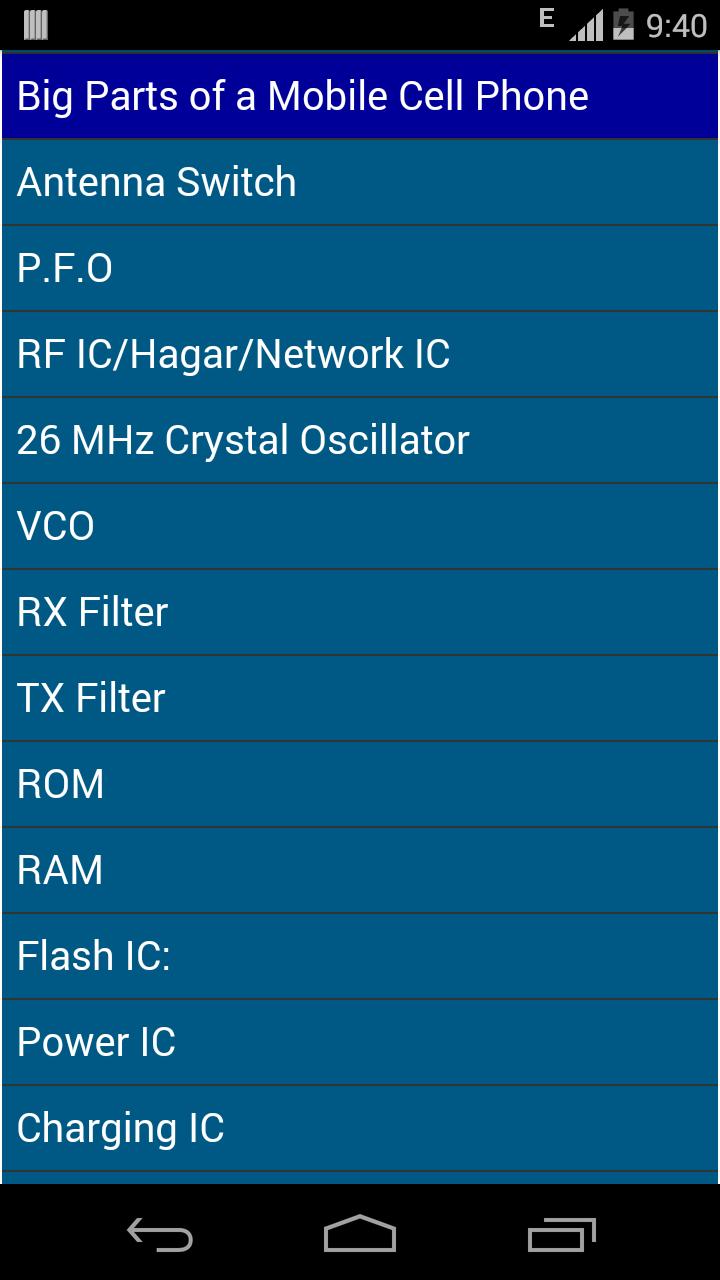Open RF IC/Hagar/Network IC details
Viewport: 720px width, 1280px height.
tap(360, 354)
